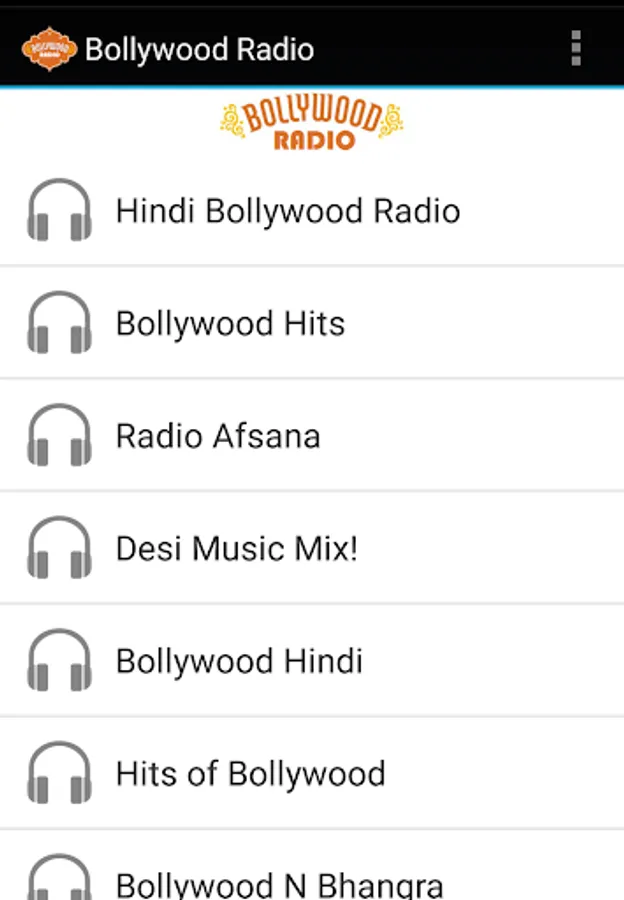Open the overflow menu
Screen dimensions: 624x900
(x=575, y=48)
